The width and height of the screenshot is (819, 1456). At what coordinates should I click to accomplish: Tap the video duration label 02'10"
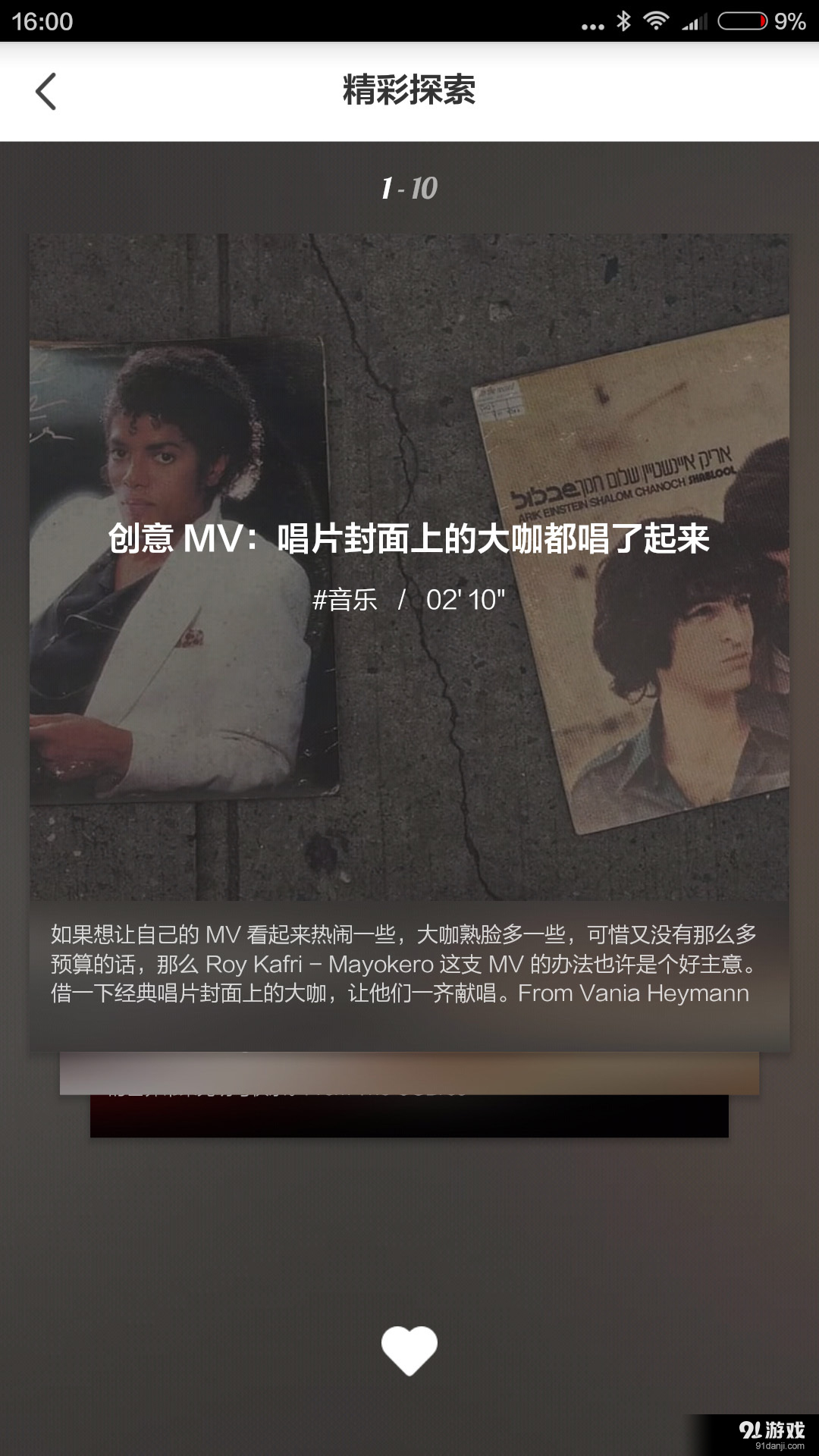[x=466, y=599]
